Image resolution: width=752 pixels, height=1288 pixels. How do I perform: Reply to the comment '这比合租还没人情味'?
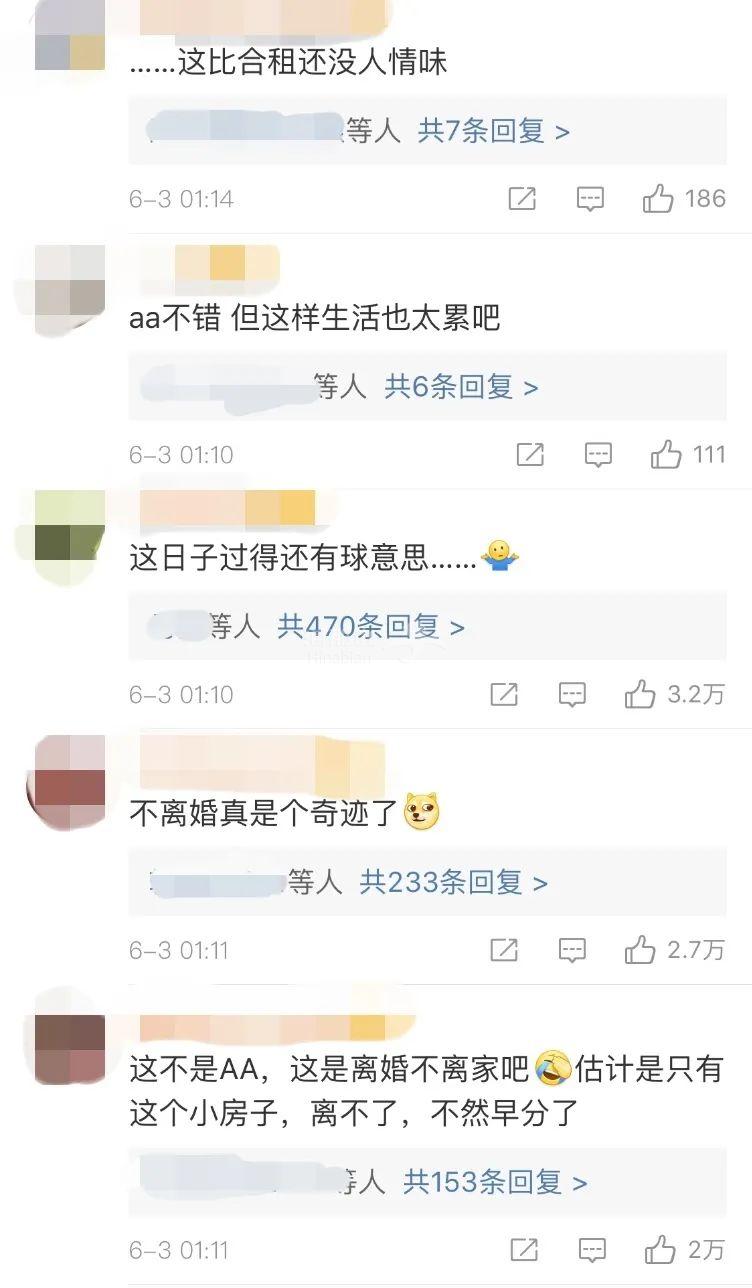(591, 199)
